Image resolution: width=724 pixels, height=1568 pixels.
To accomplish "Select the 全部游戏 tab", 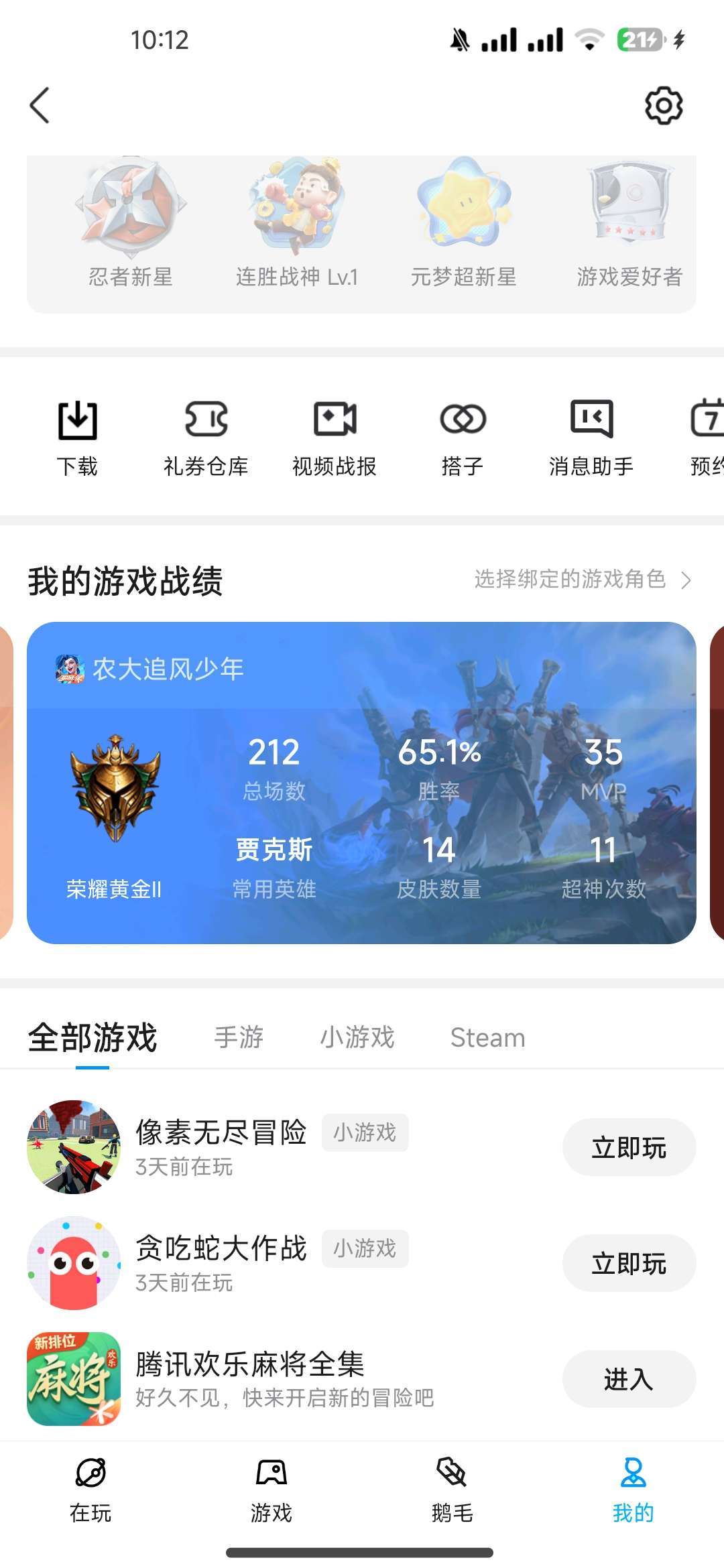I will point(93,1037).
